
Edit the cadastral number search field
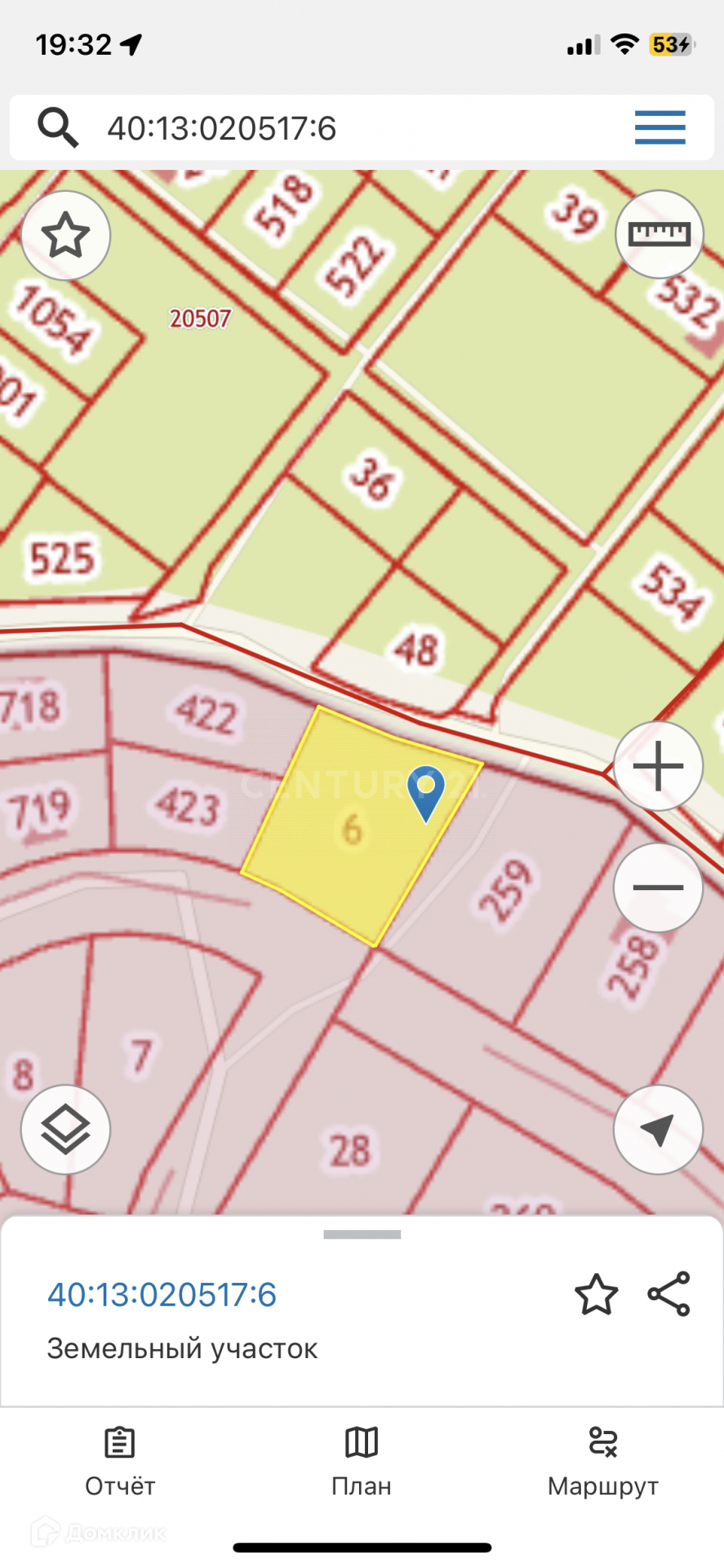(326, 128)
